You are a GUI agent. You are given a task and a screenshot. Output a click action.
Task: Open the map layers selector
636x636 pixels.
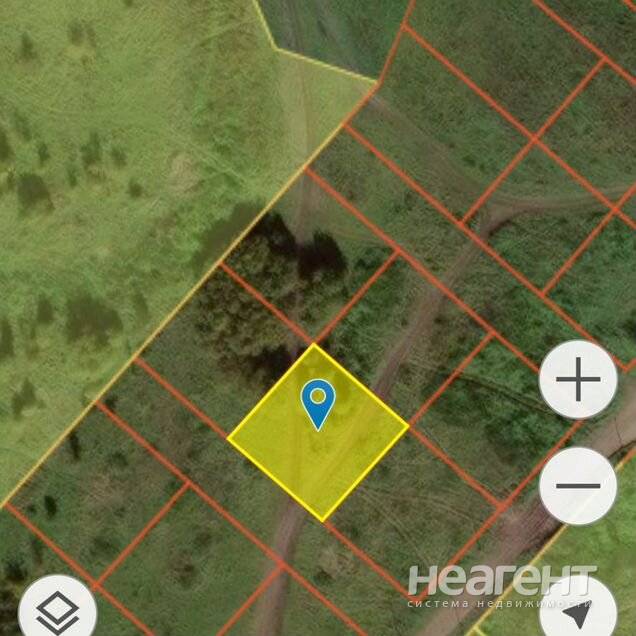coord(57,610)
